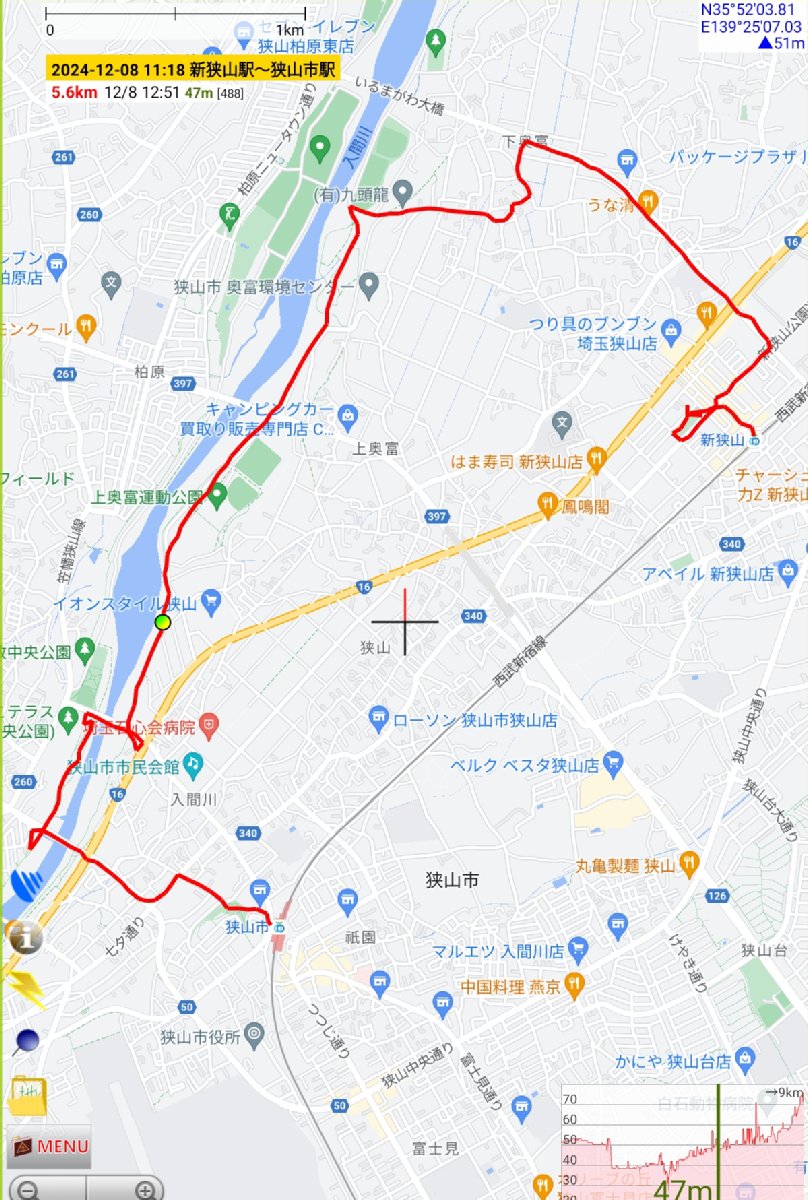808x1200 pixels.
Task: Open the info icon
Action: tap(25, 937)
